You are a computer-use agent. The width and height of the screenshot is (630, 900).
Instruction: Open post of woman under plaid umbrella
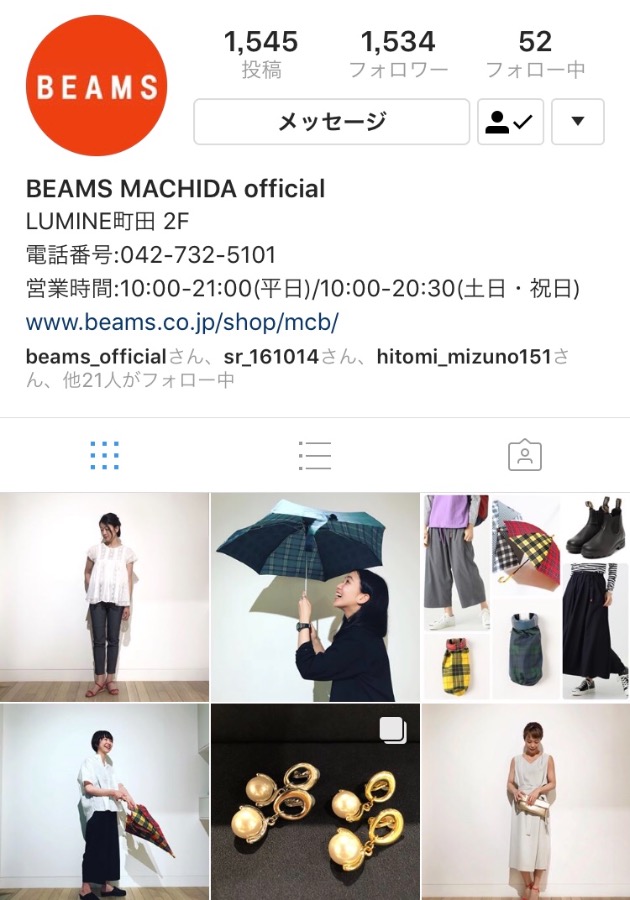(x=315, y=597)
